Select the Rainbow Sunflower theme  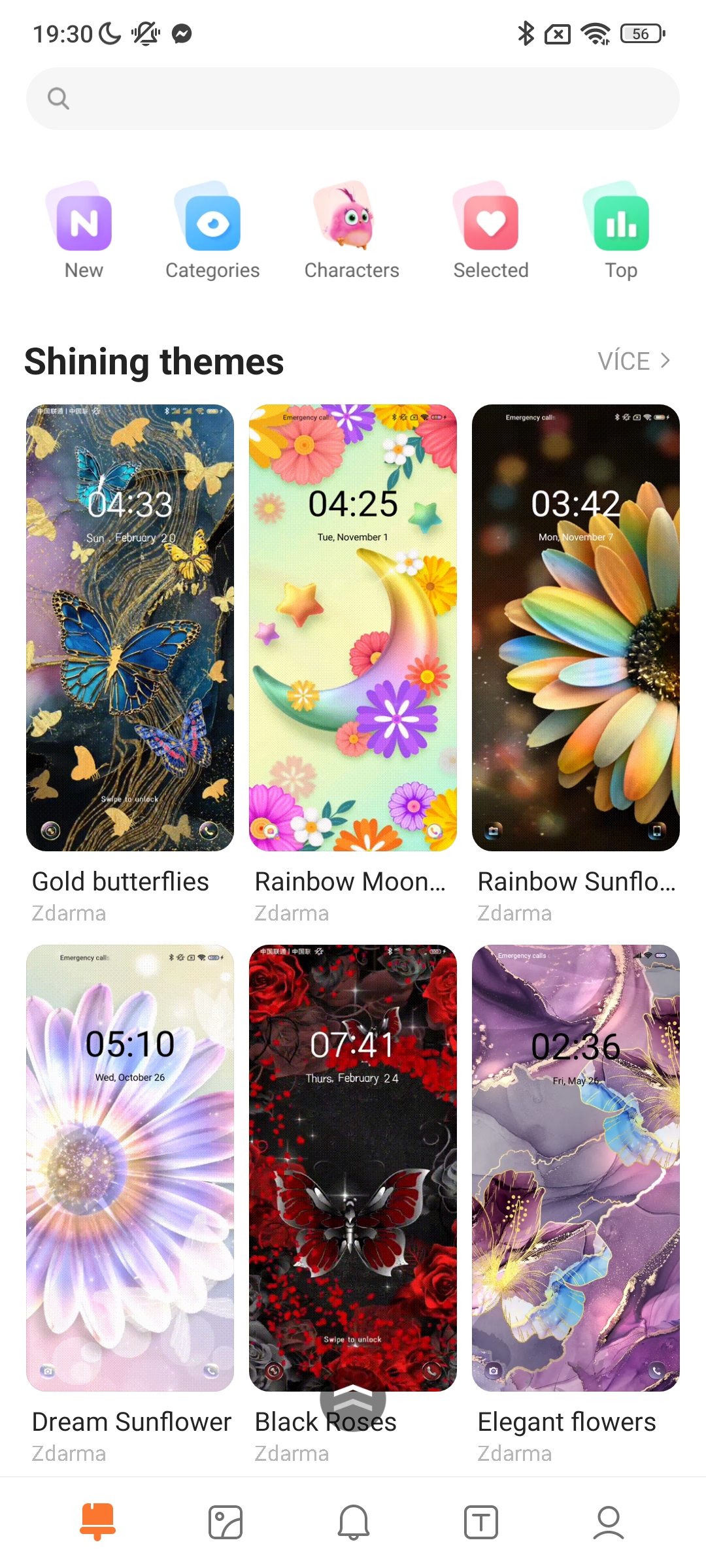click(576, 628)
